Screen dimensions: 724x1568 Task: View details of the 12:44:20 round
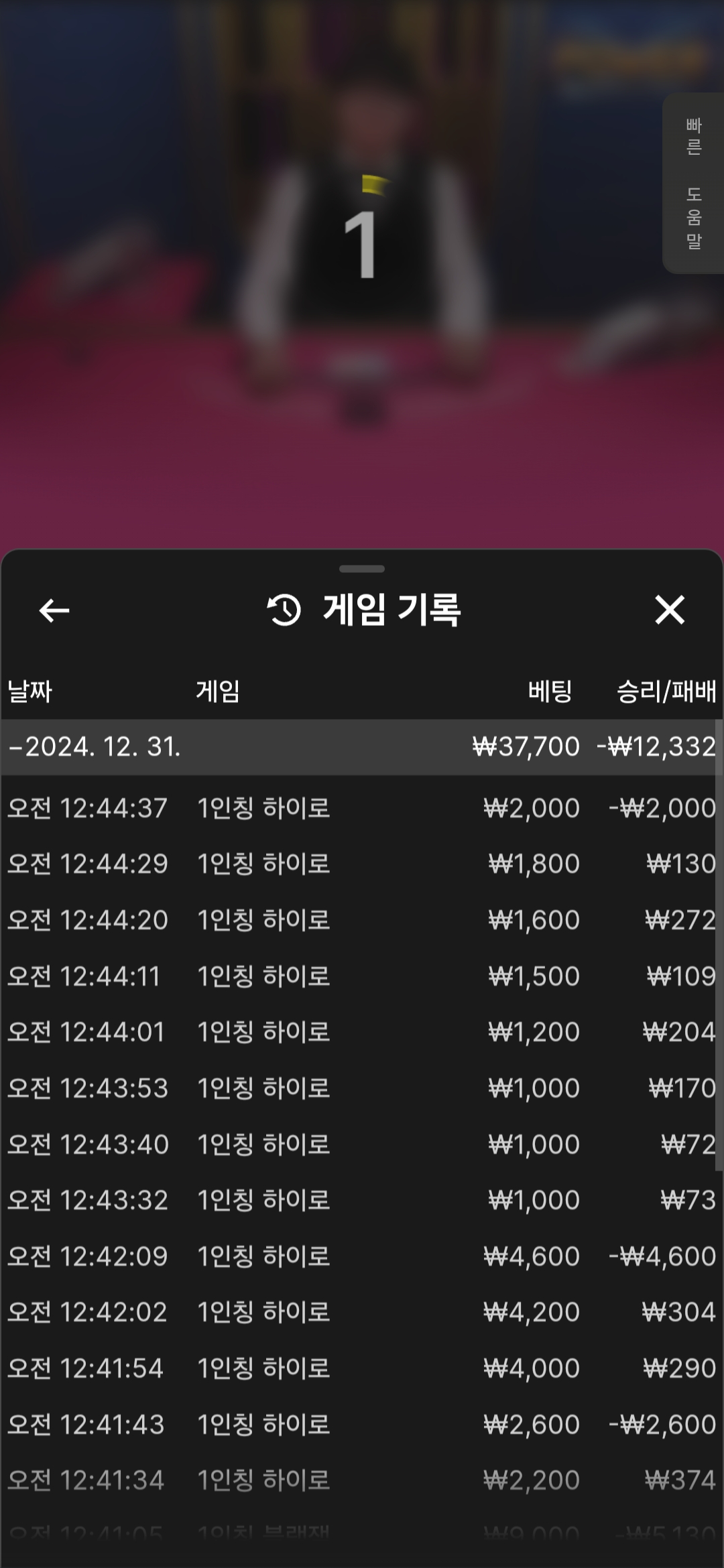tap(362, 920)
